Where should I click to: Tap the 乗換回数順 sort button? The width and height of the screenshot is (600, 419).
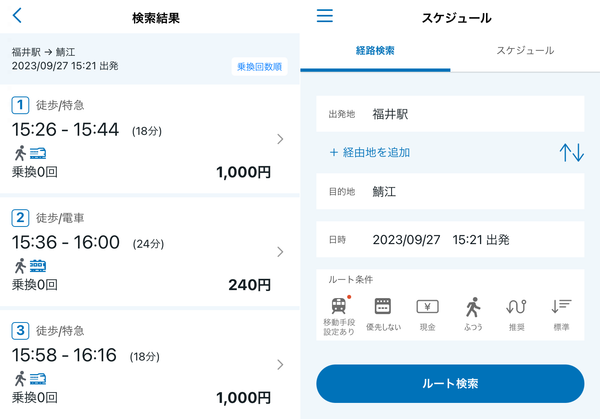[x=259, y=67]
